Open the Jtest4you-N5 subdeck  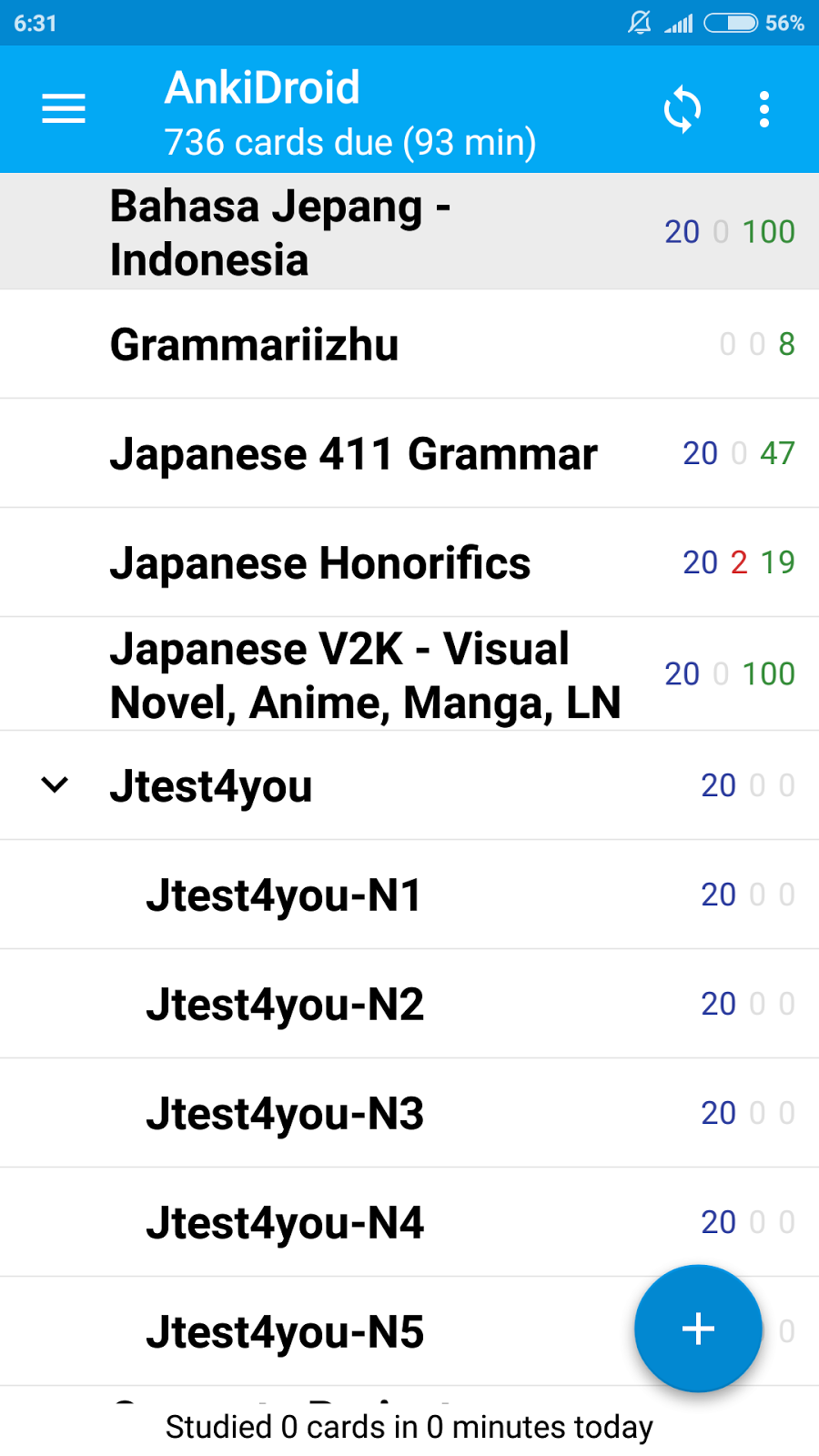click(285, 1330)
